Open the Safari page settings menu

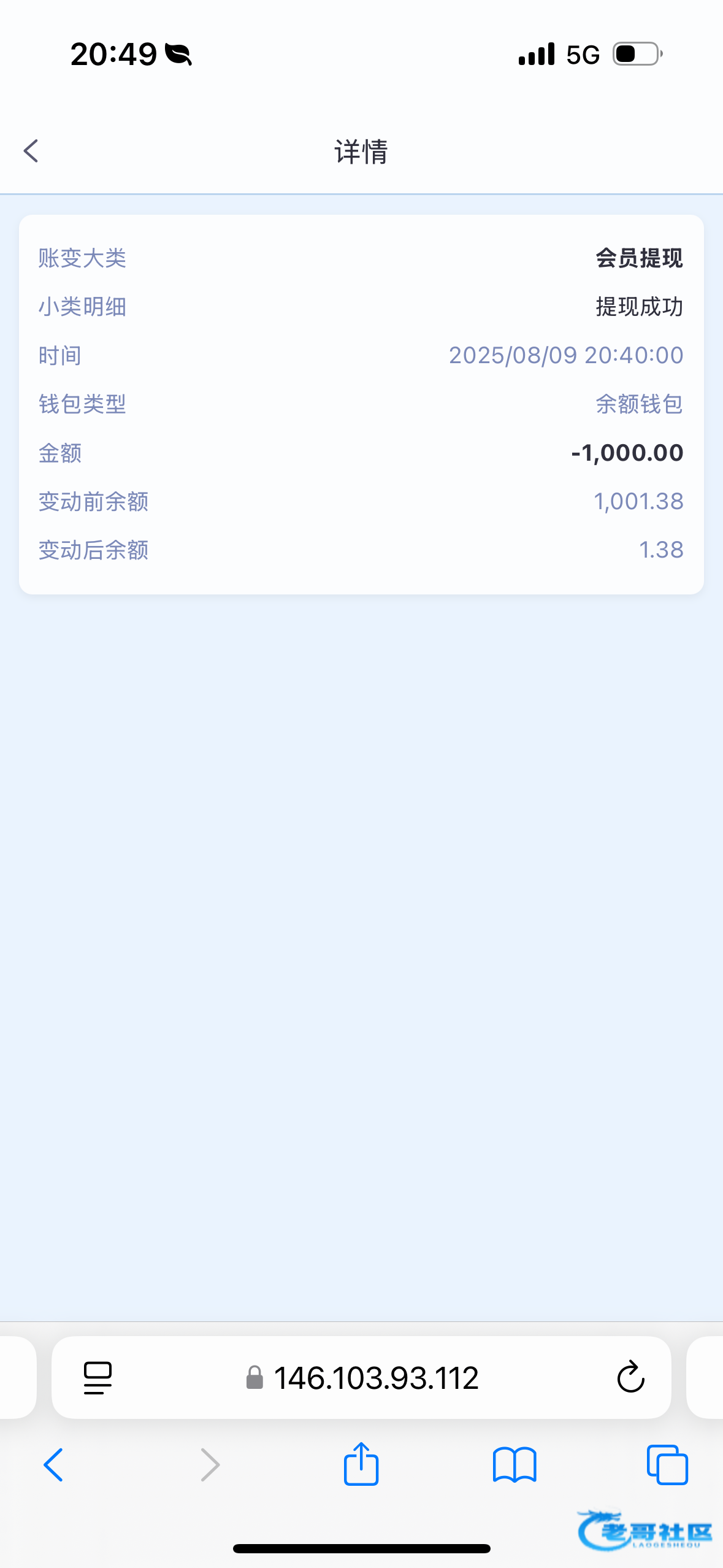pyautogui.click(x=98, y=1378)
